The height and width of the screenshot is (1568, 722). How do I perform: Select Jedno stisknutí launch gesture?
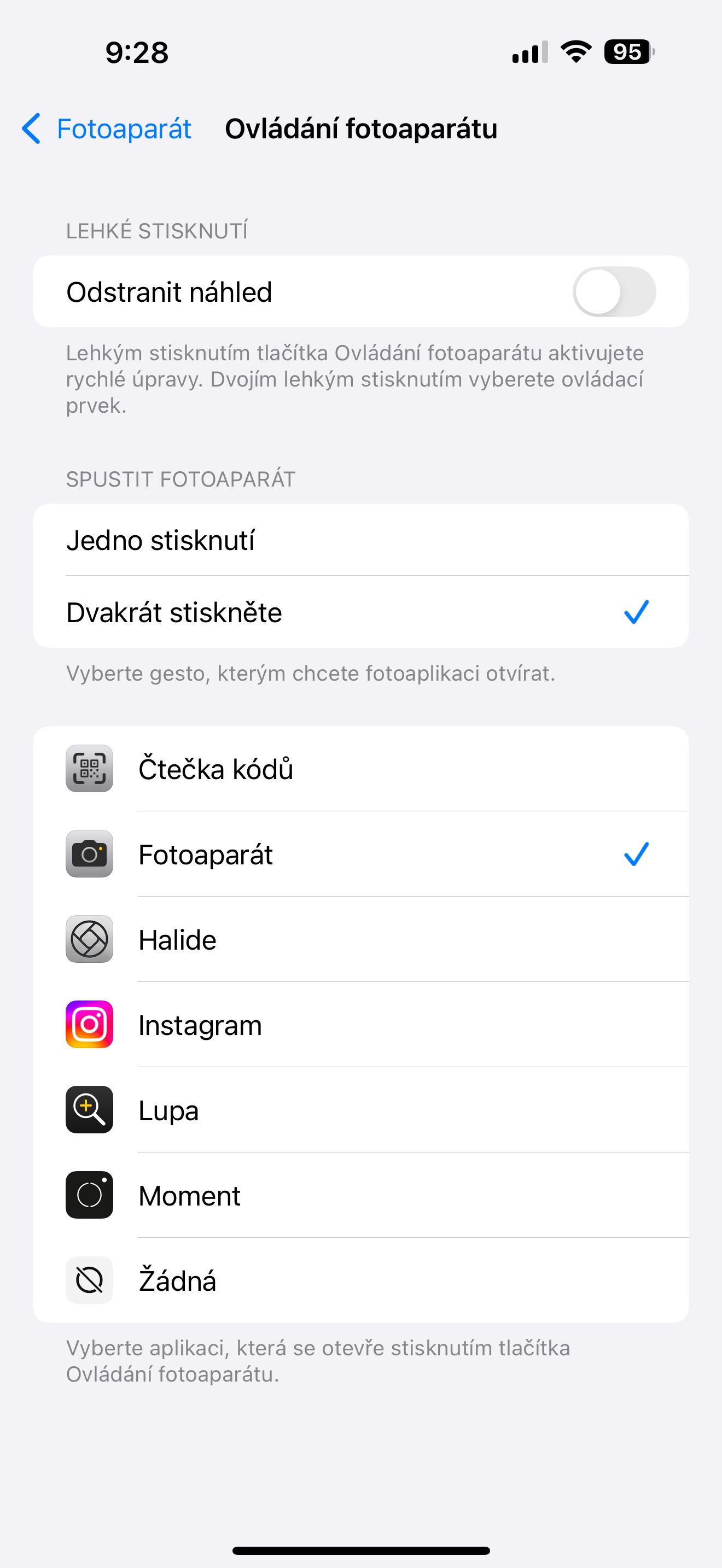click(360, 540)
